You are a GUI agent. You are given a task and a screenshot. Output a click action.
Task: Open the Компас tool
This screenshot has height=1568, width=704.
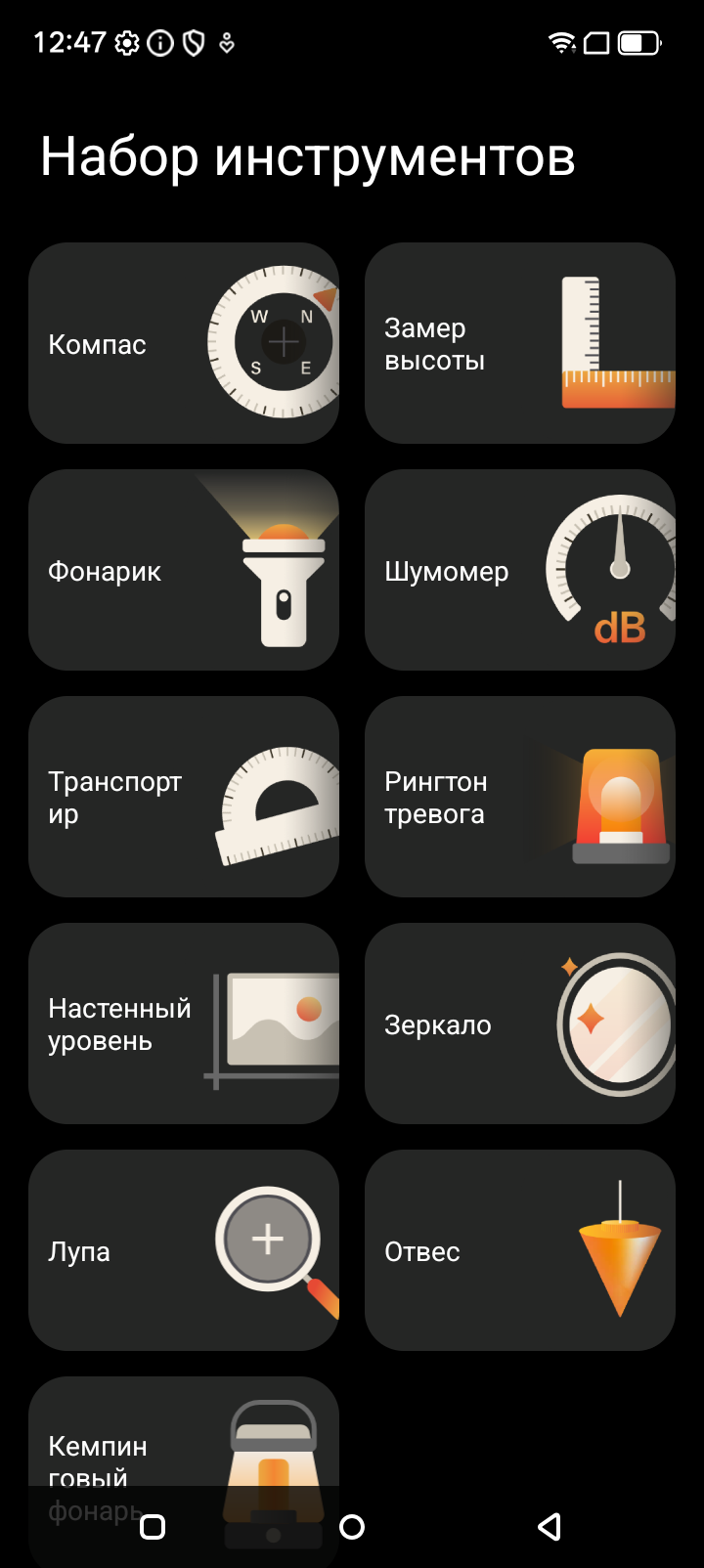tap(183, 343)
